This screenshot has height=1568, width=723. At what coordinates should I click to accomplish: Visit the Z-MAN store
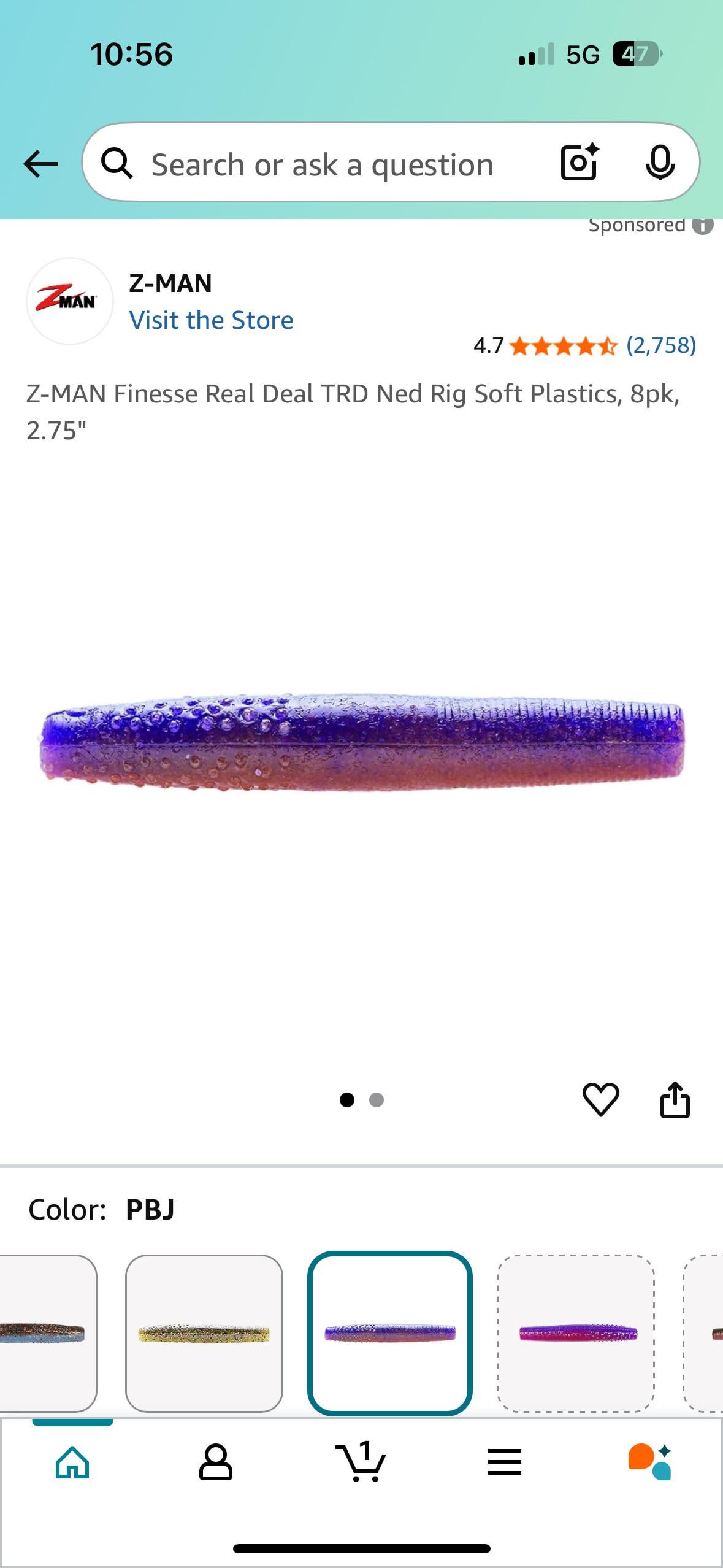coord(211,320)
